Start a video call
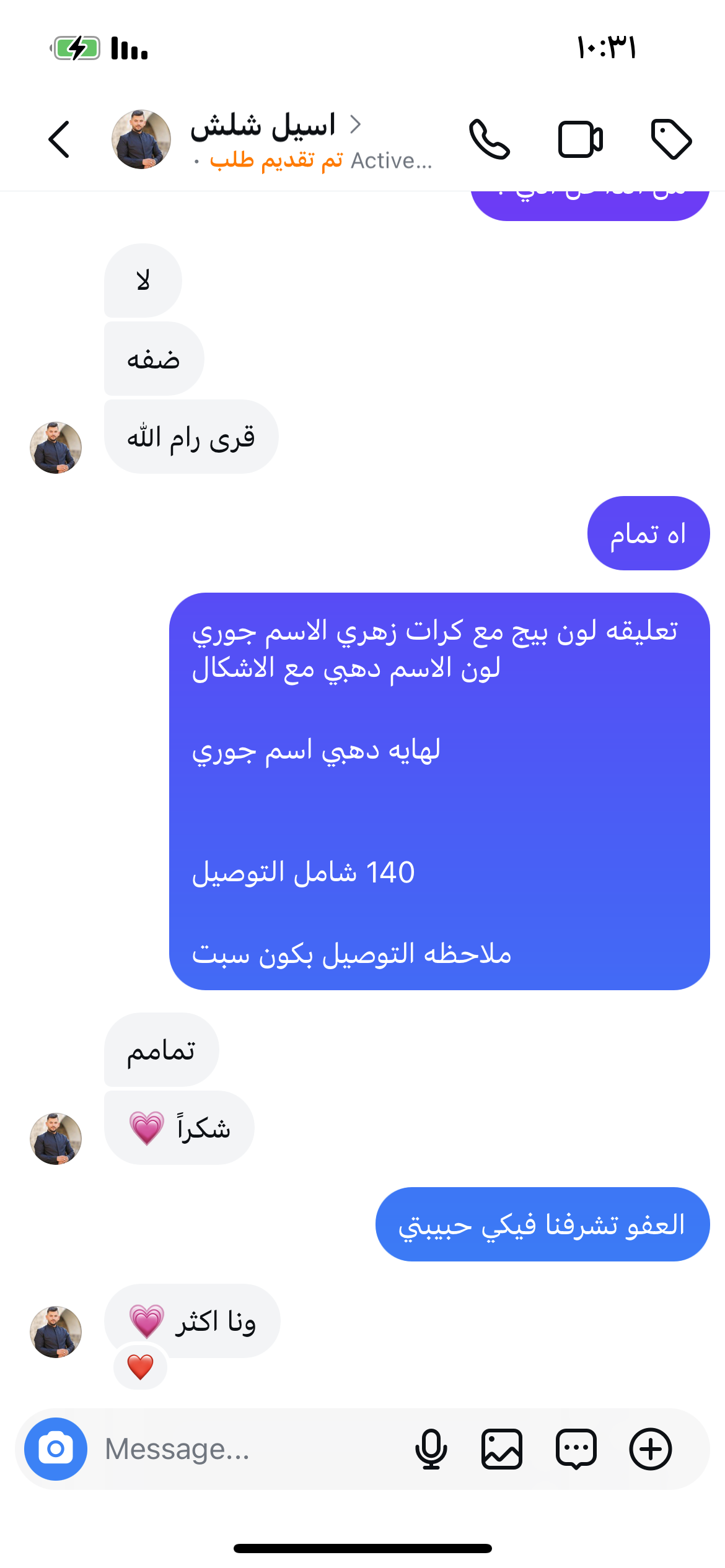This screenshot has height=1568, width=725. 580,139
